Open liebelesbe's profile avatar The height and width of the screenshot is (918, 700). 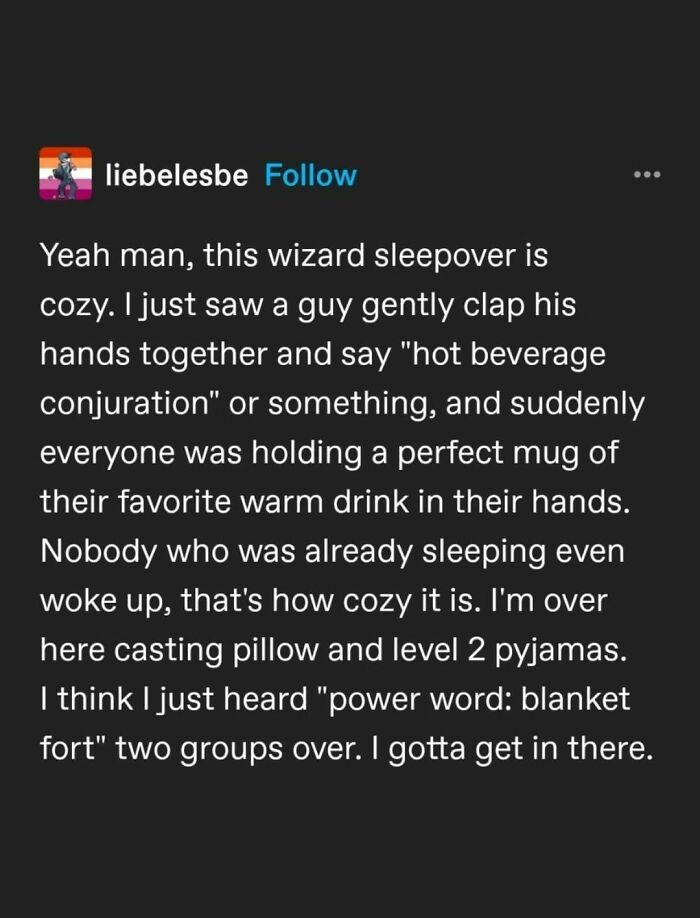tap(65, 174)
